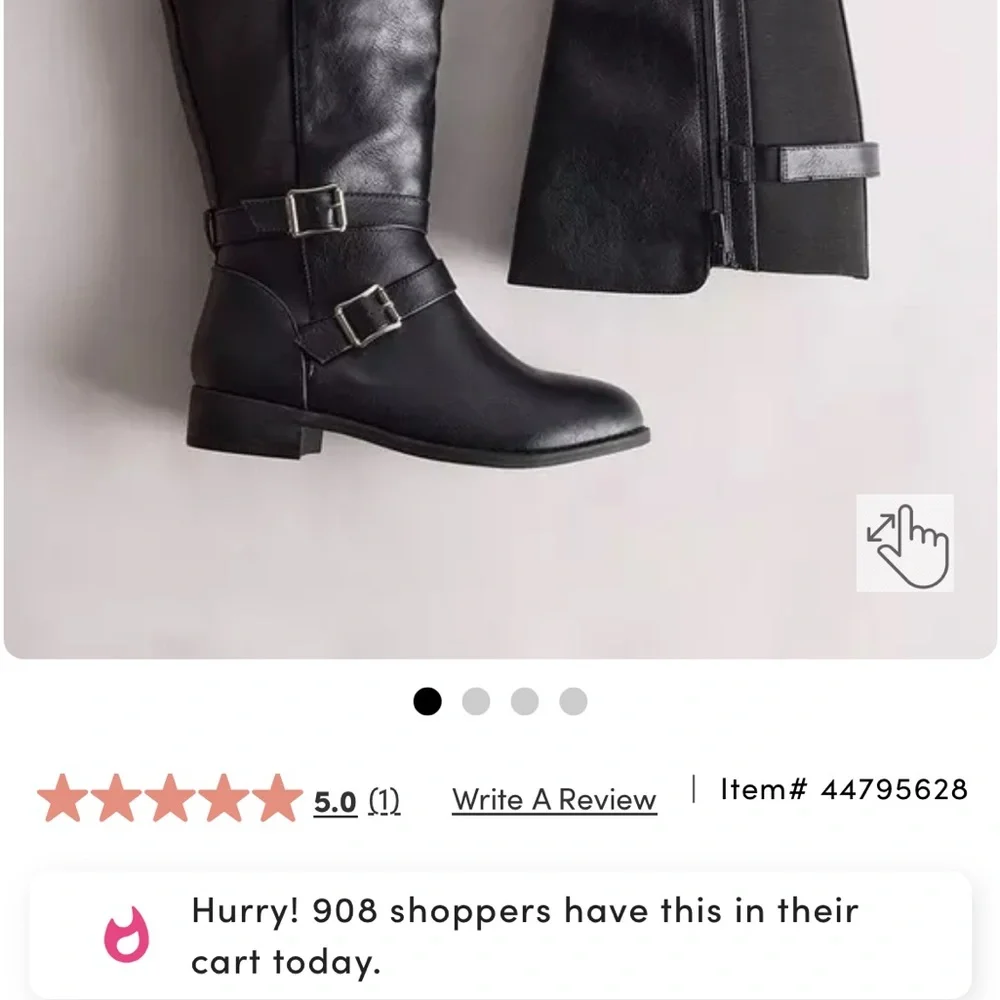Jump to the third image dot

(x=524, y=702)
